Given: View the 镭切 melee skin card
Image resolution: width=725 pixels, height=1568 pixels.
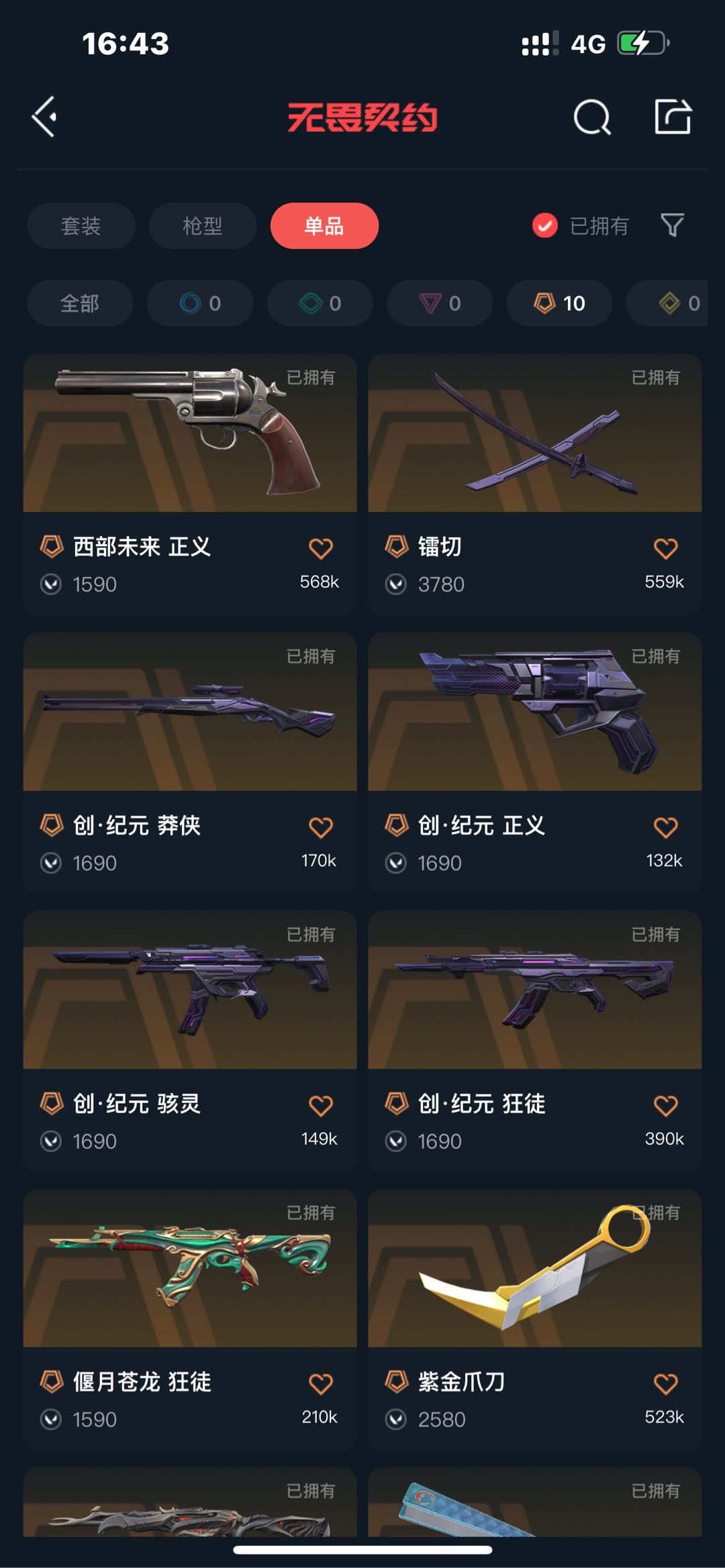Looking at the screenshot, I should click(x=534, y=484).
